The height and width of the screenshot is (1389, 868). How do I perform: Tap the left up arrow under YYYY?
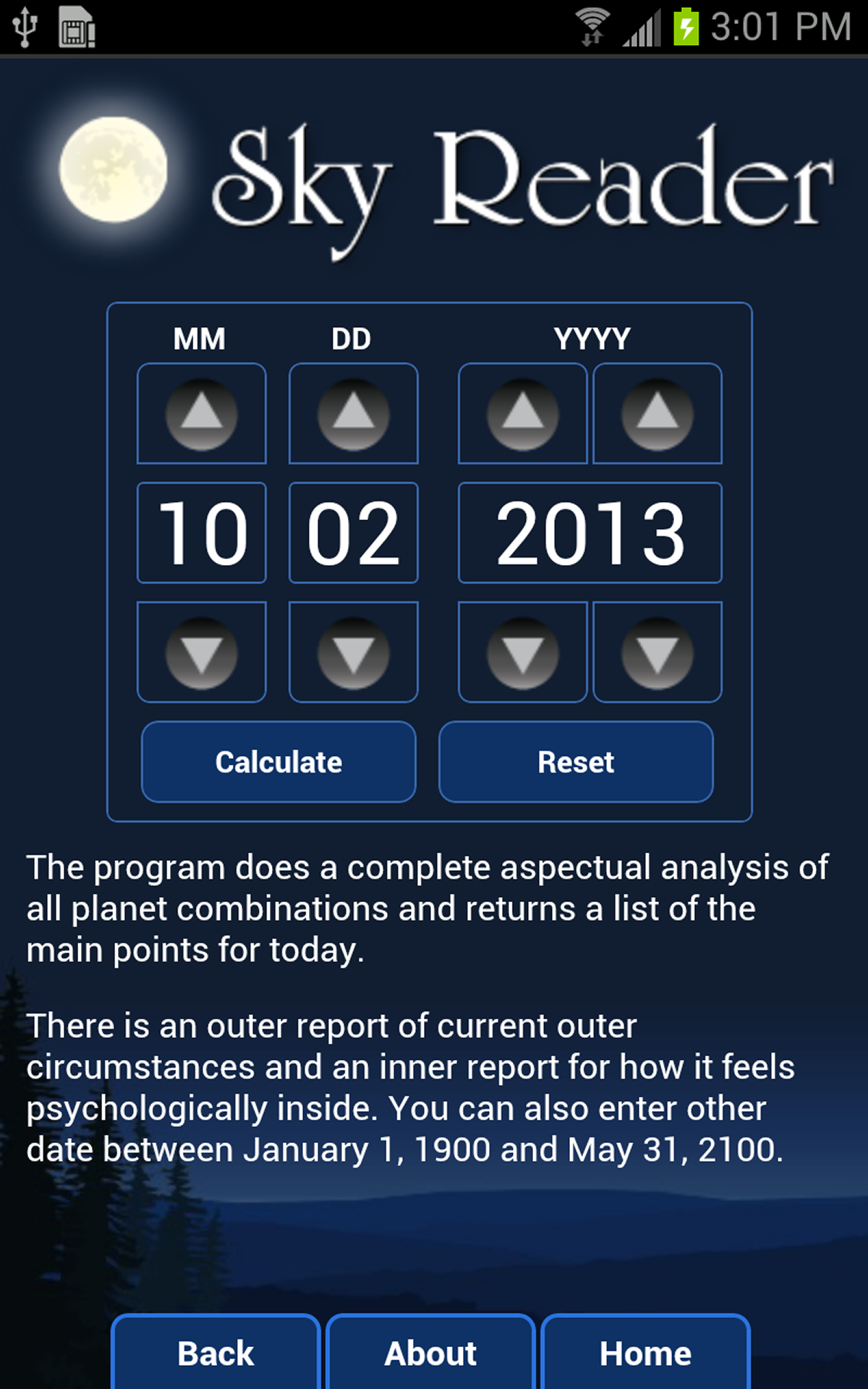pos(523,414)
